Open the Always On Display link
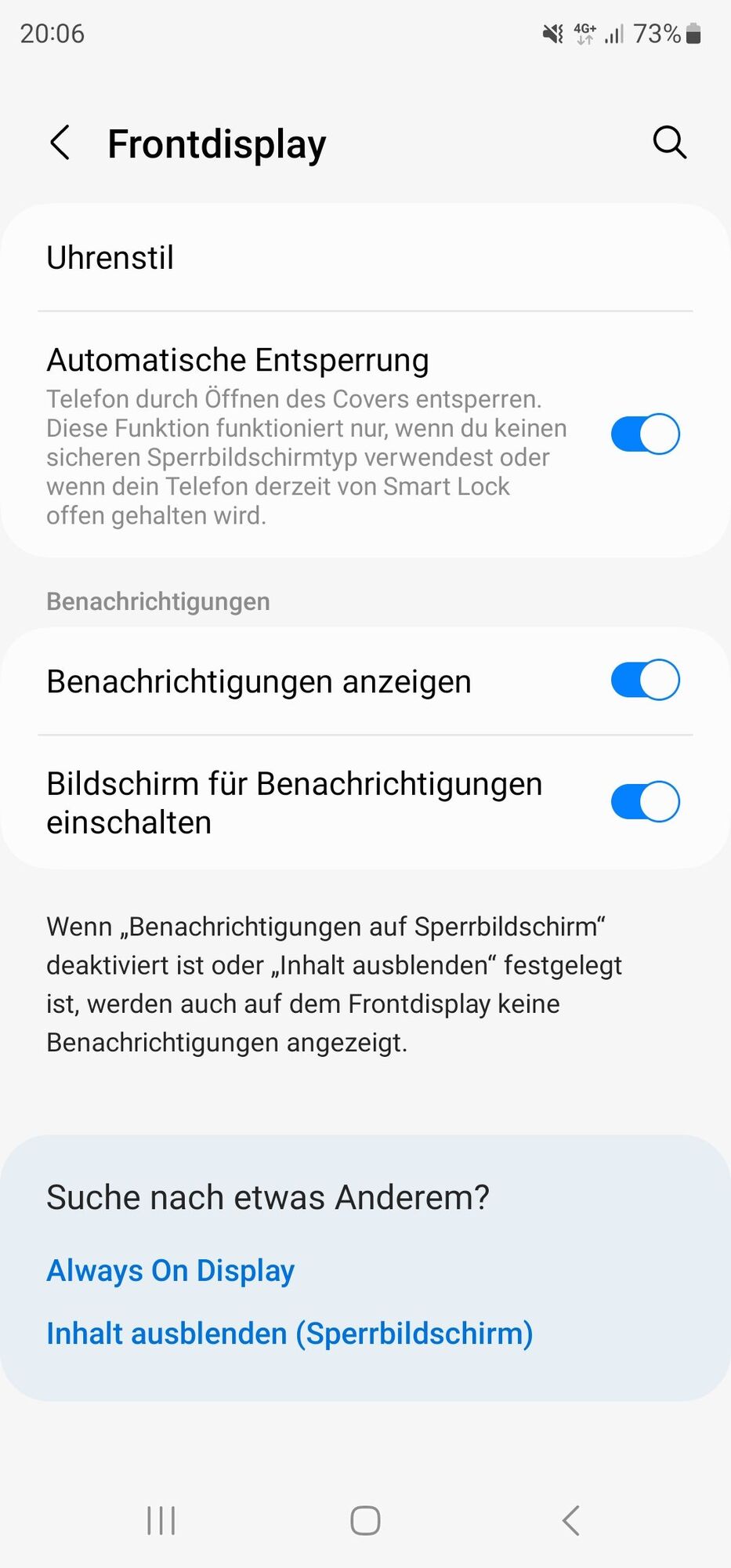This screenshot has height=1568, width=731. coord(171,1271)
